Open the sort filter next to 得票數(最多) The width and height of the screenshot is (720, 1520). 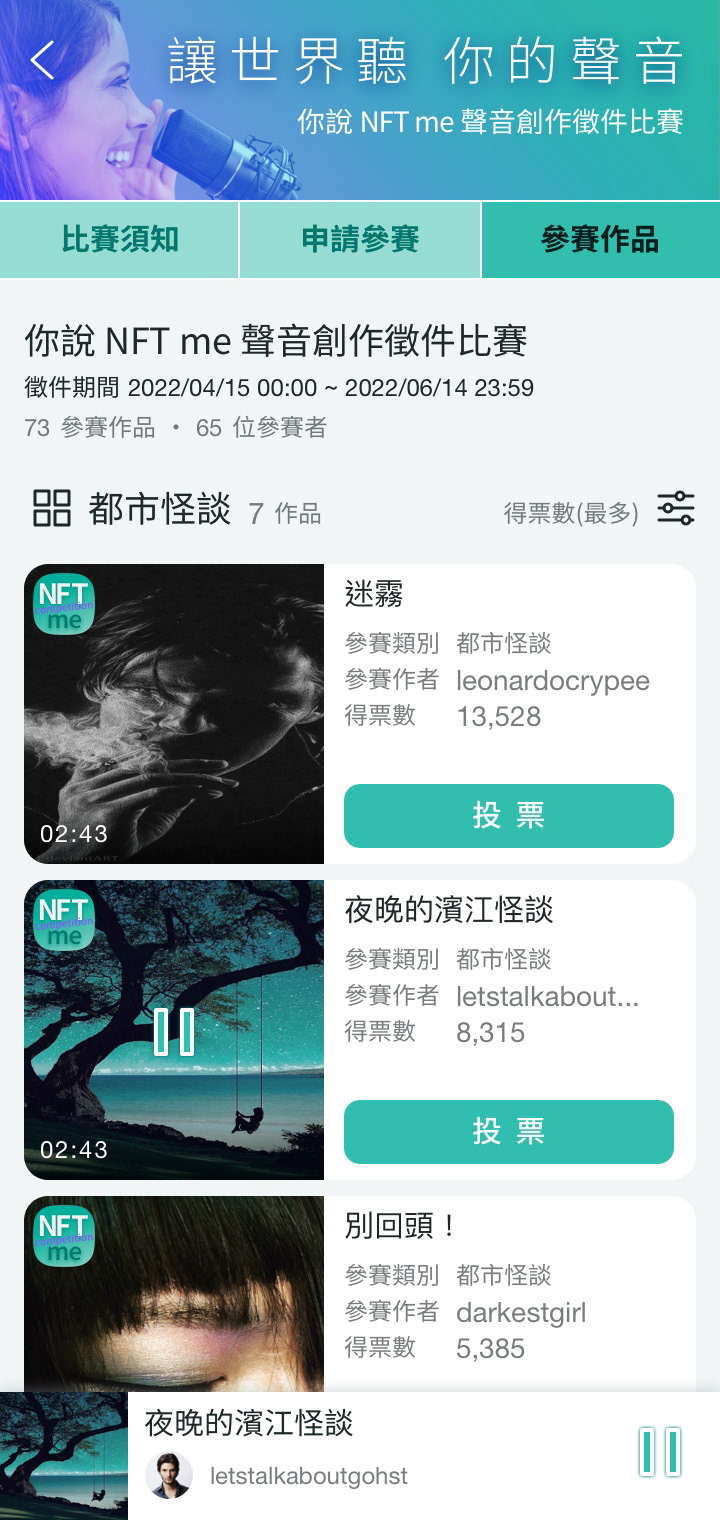(676, 509)
